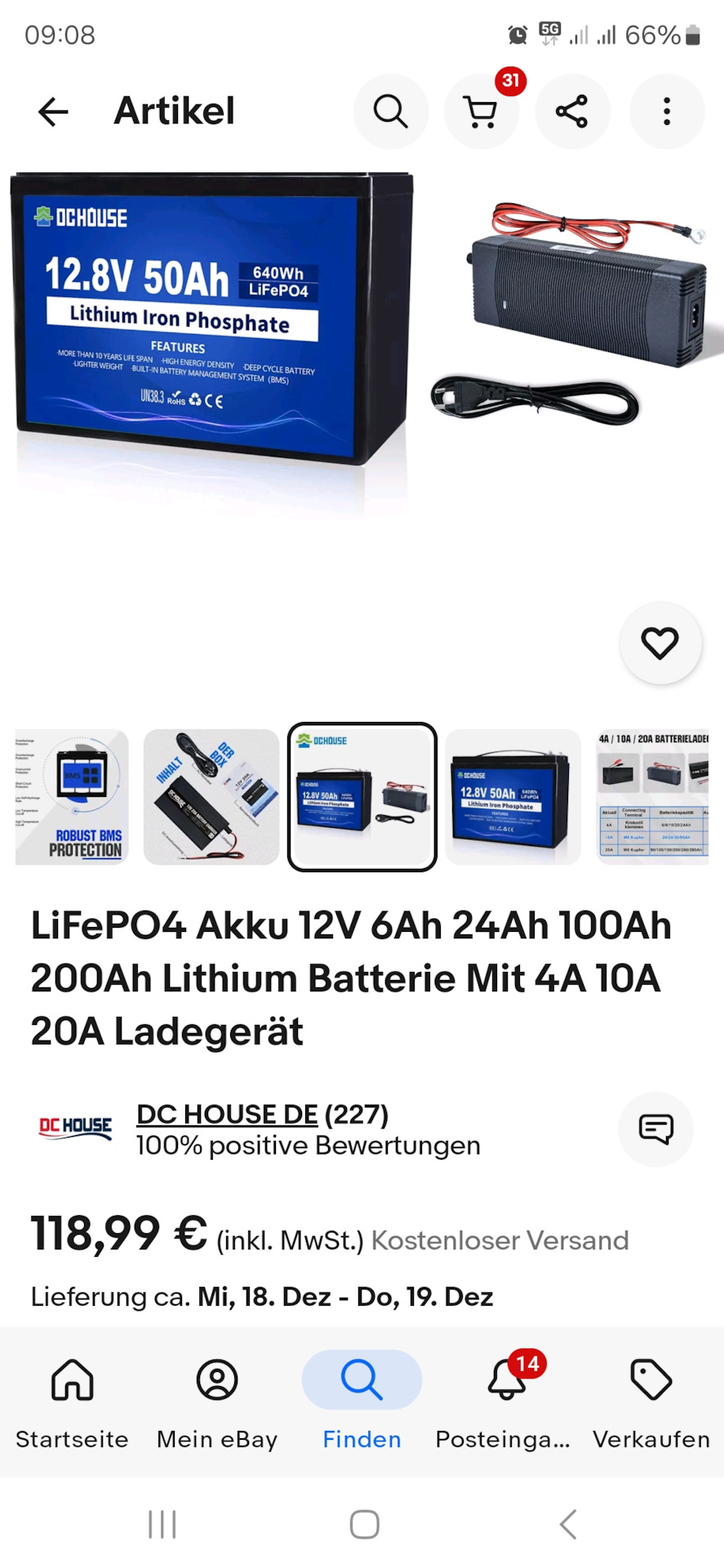Share this article

click(x=572, y=112)
